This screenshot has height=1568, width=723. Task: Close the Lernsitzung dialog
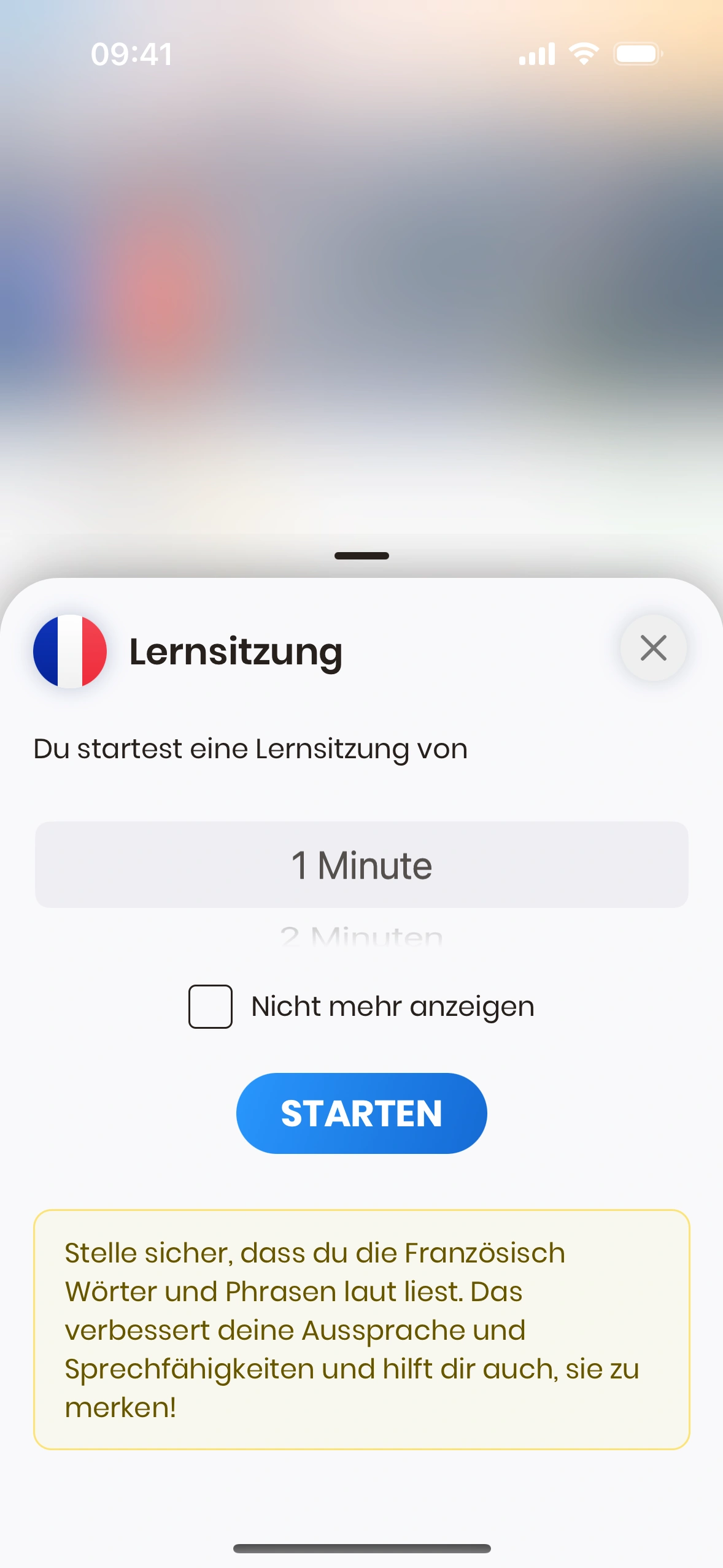point(653,648)
